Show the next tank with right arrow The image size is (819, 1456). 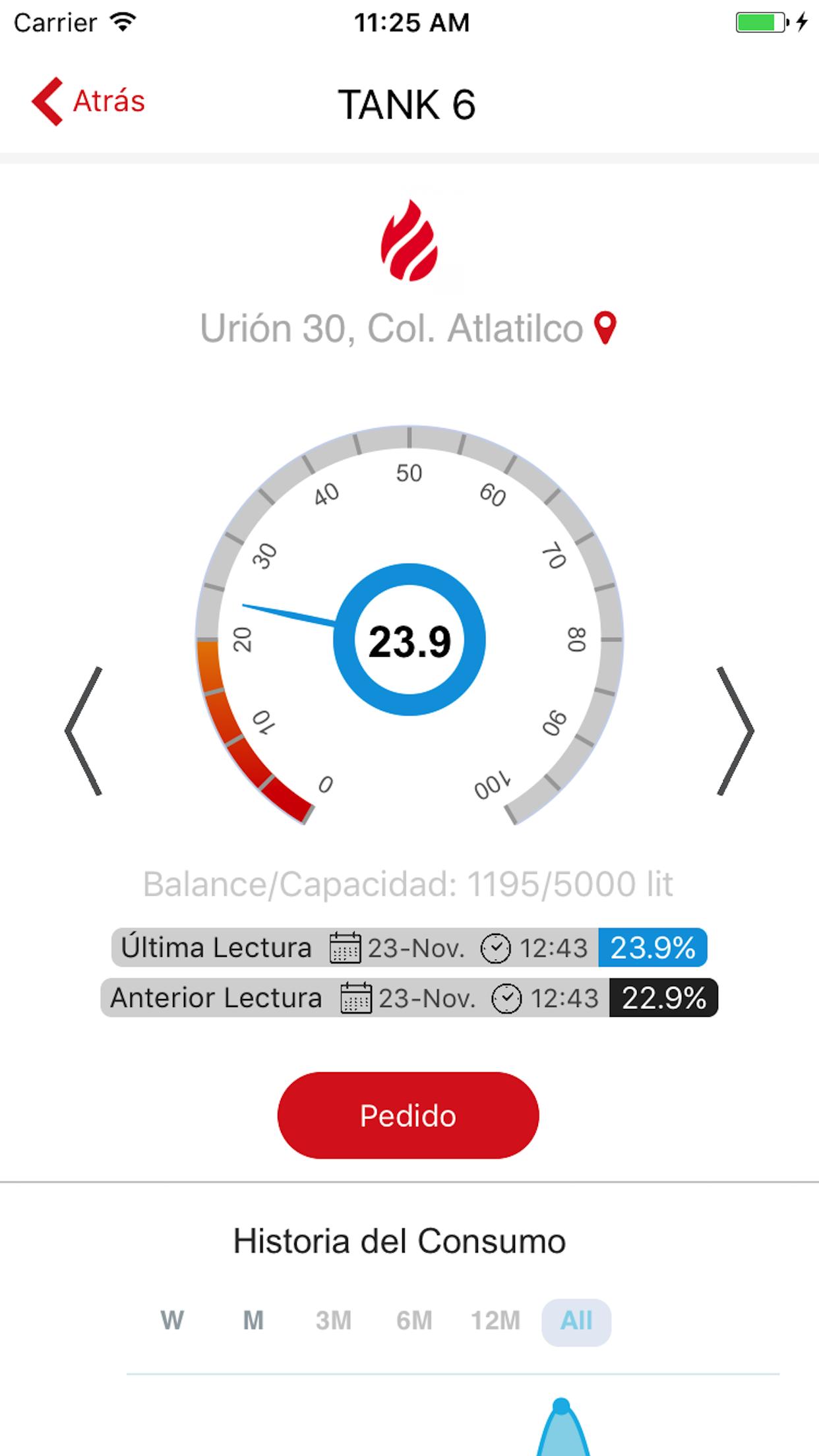[735, 731]
